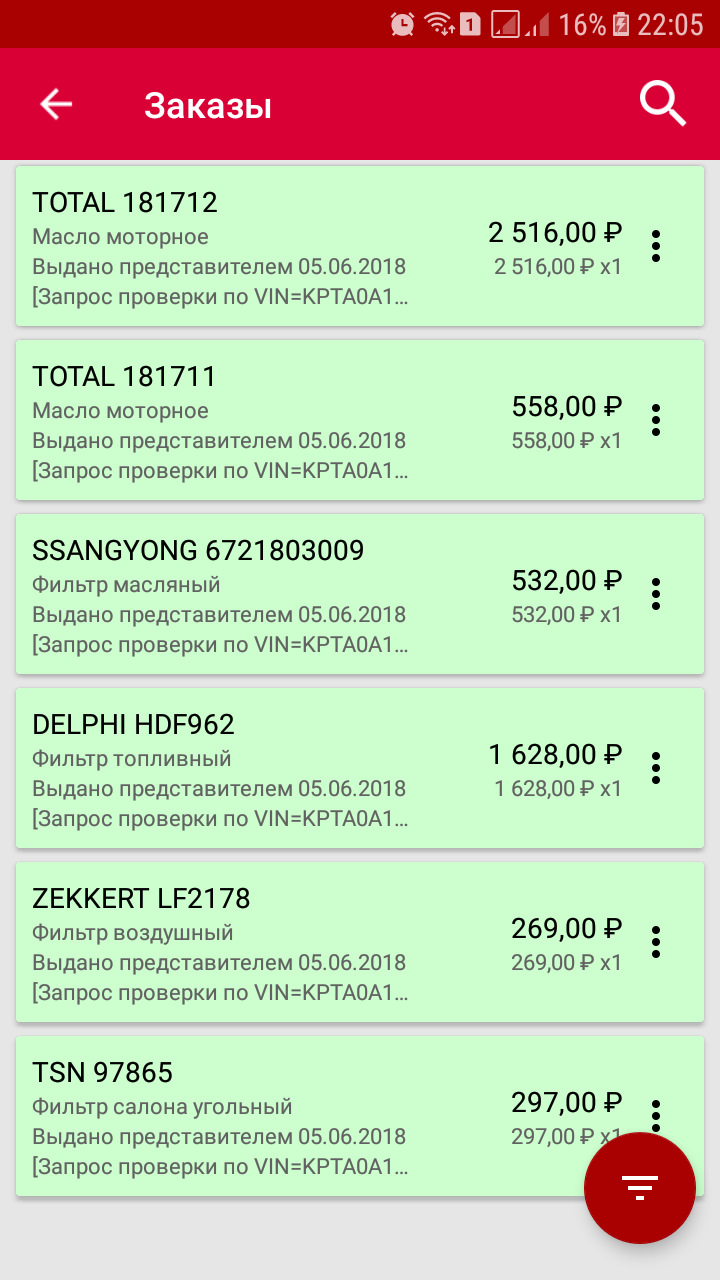The image size is (720, 1280).
Task: Navigate back using the arrow icon
Action: click(x=55, y=103)
